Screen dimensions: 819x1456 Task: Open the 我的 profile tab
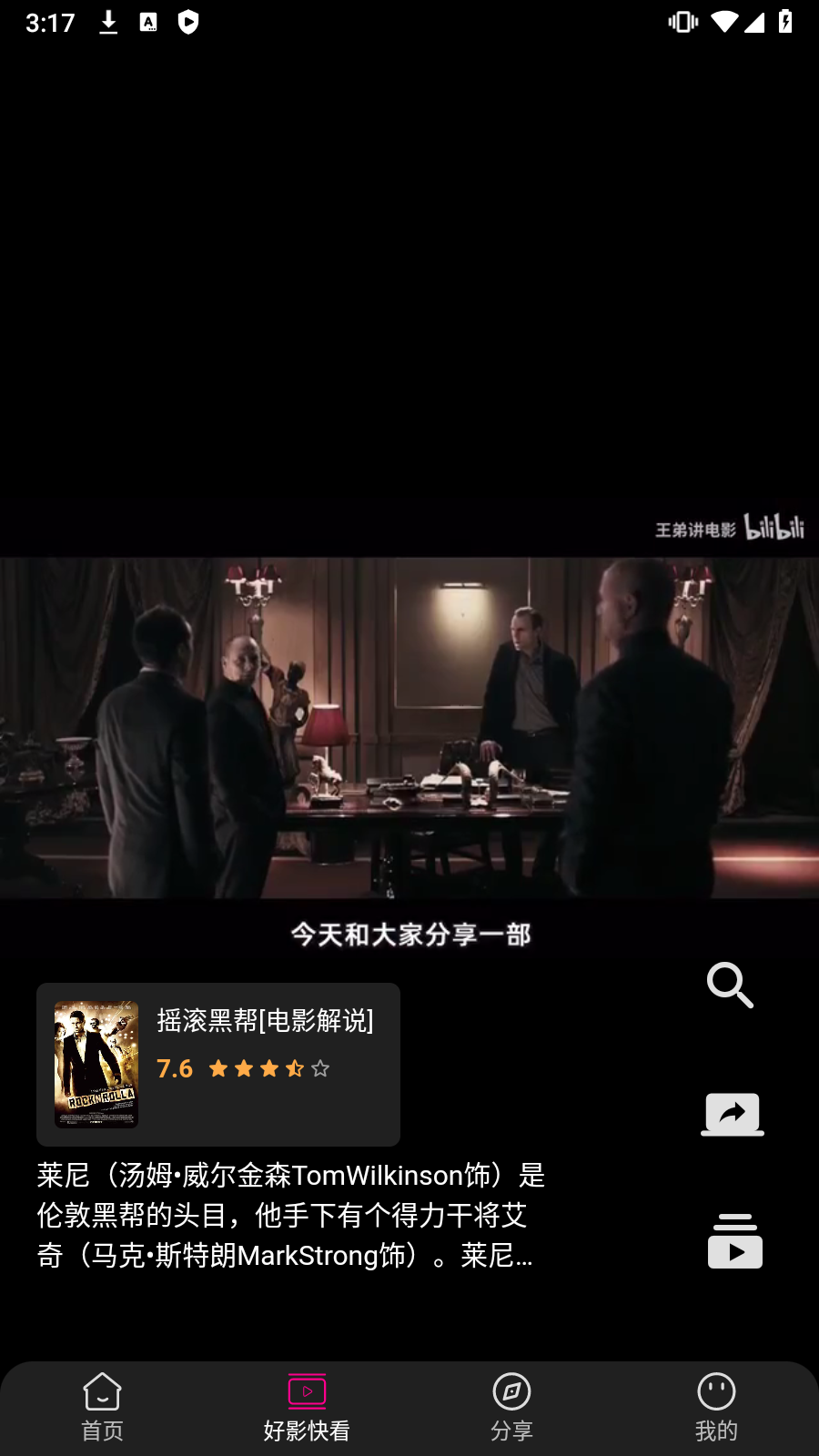pyautogui.click(x=716, y=1407)
